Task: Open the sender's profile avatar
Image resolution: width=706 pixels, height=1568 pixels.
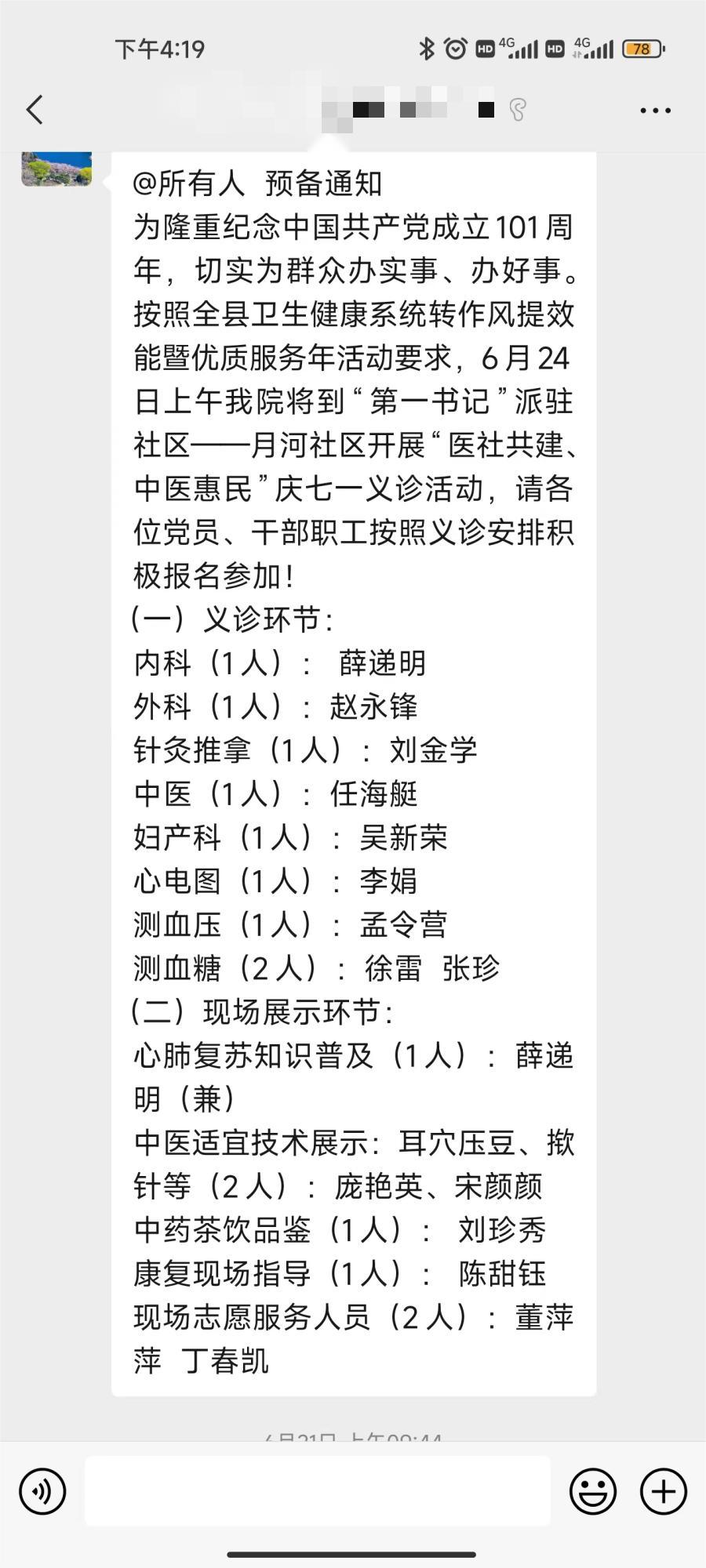Action: 56,169
